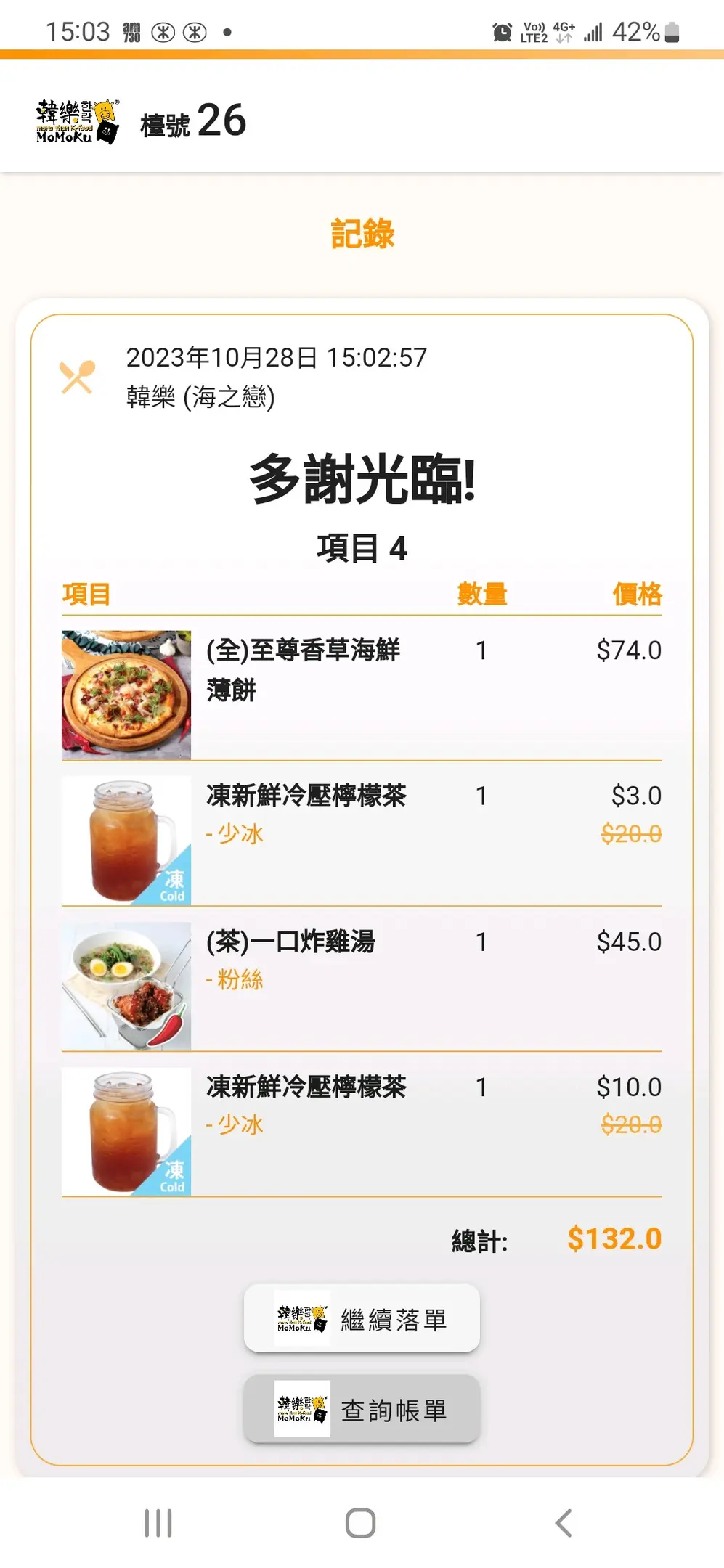Open 查詢帳單 to check the bill
Viewport: 724px width, 1568px height.
click(x=362, y=1409)
